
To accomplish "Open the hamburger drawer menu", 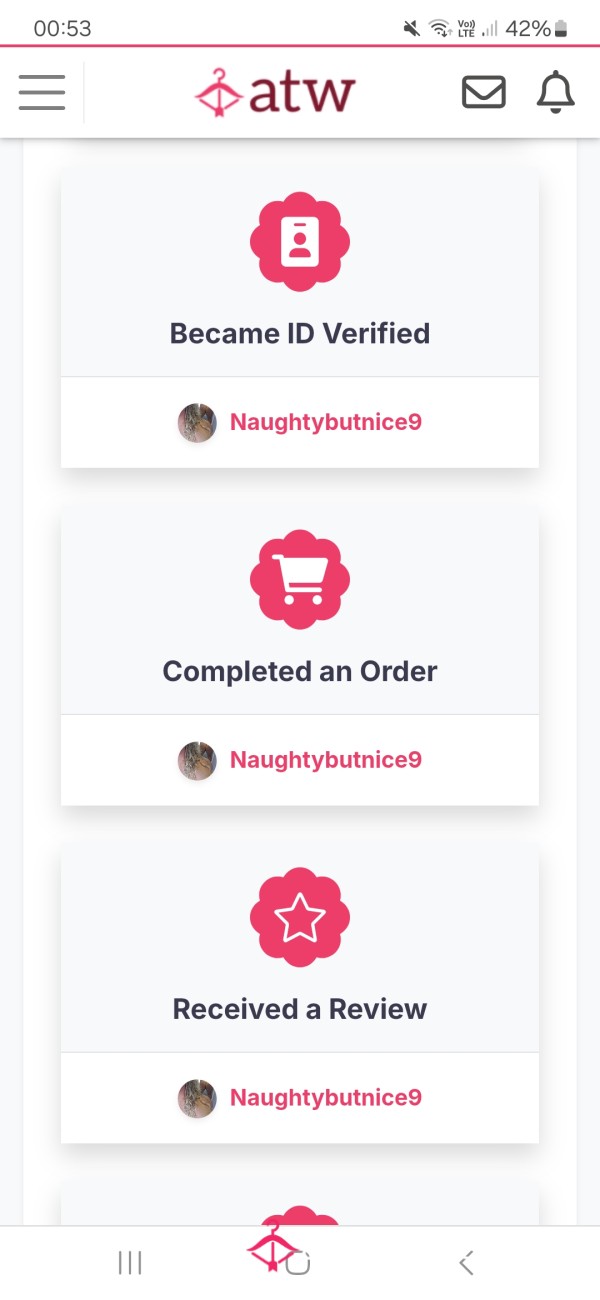I will click(42, 92).
